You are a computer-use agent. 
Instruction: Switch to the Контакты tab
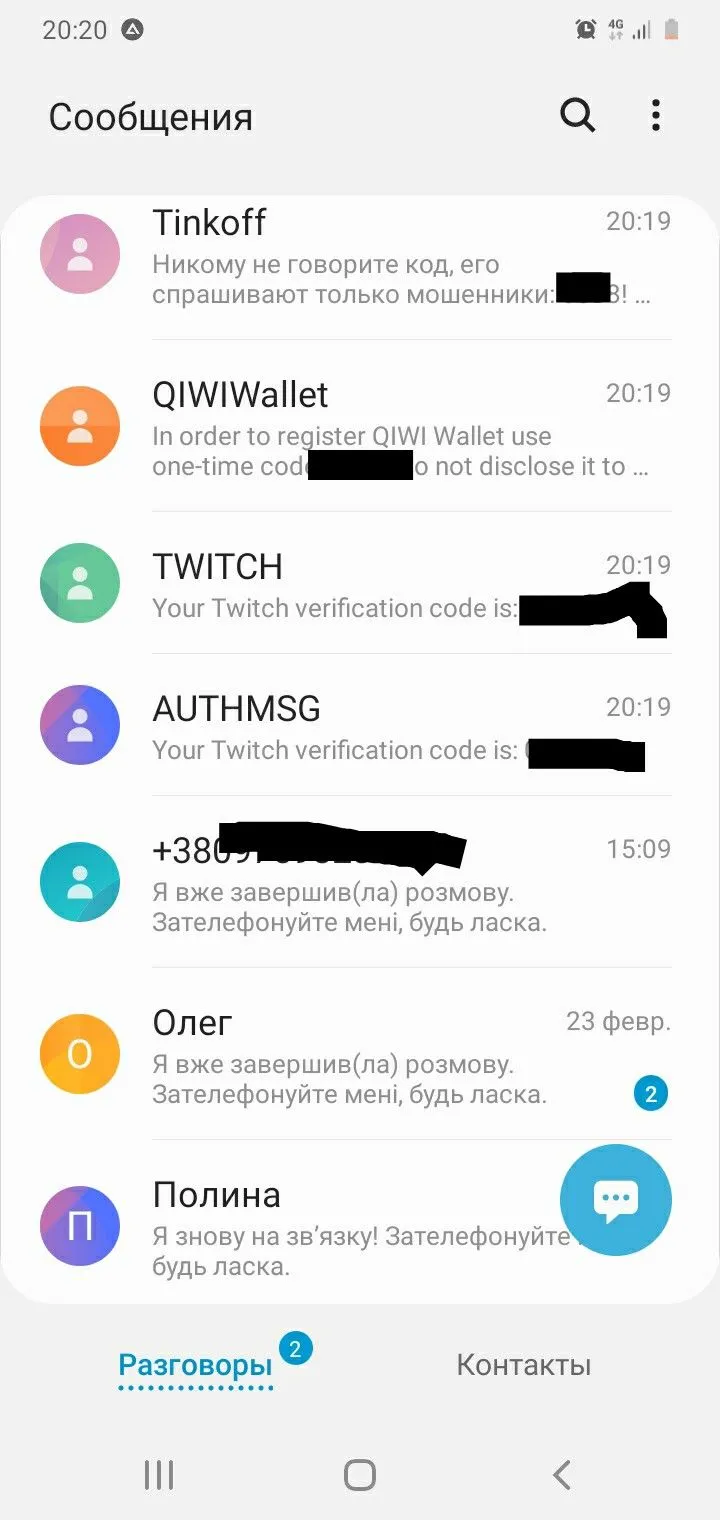pos(523,1365)
